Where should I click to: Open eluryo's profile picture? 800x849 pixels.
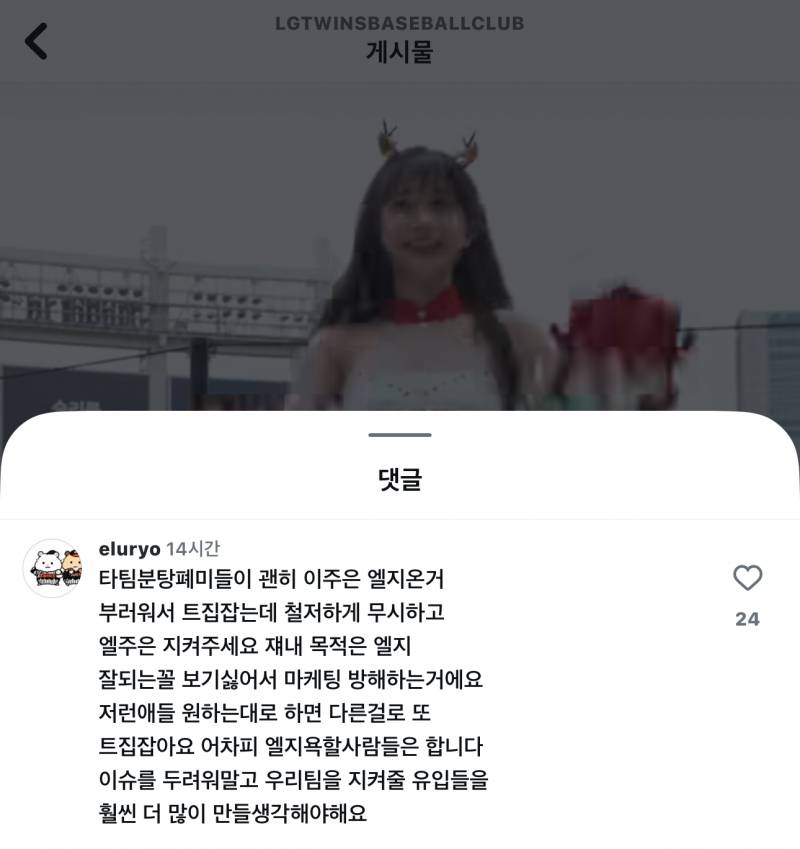pos(52,568)
